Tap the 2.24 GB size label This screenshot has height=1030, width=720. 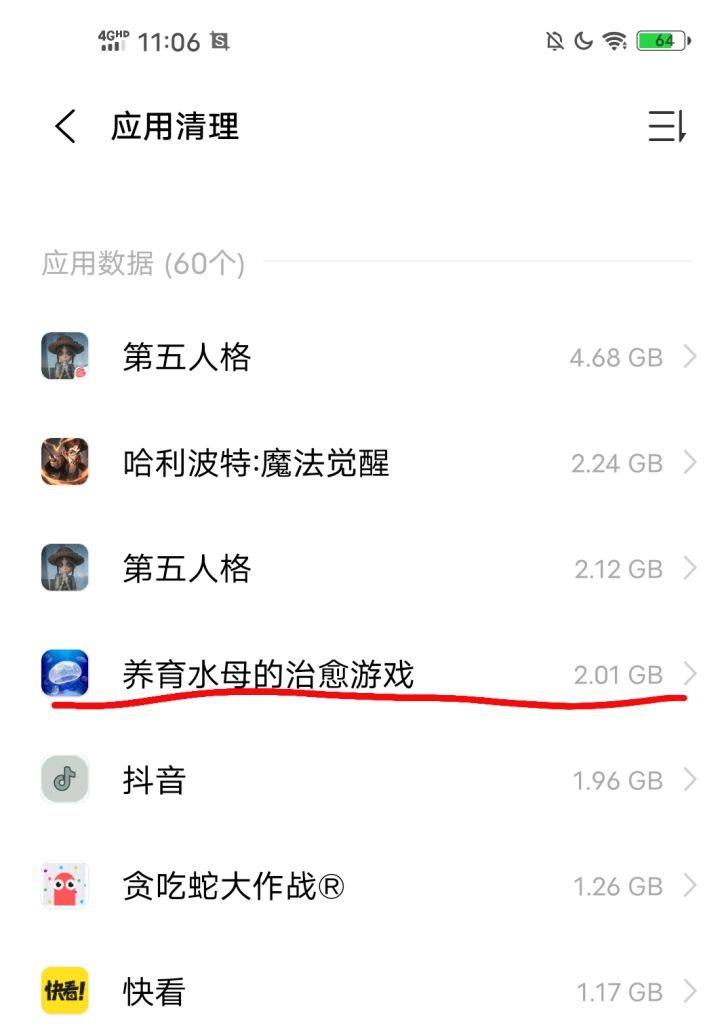point(616,462)
